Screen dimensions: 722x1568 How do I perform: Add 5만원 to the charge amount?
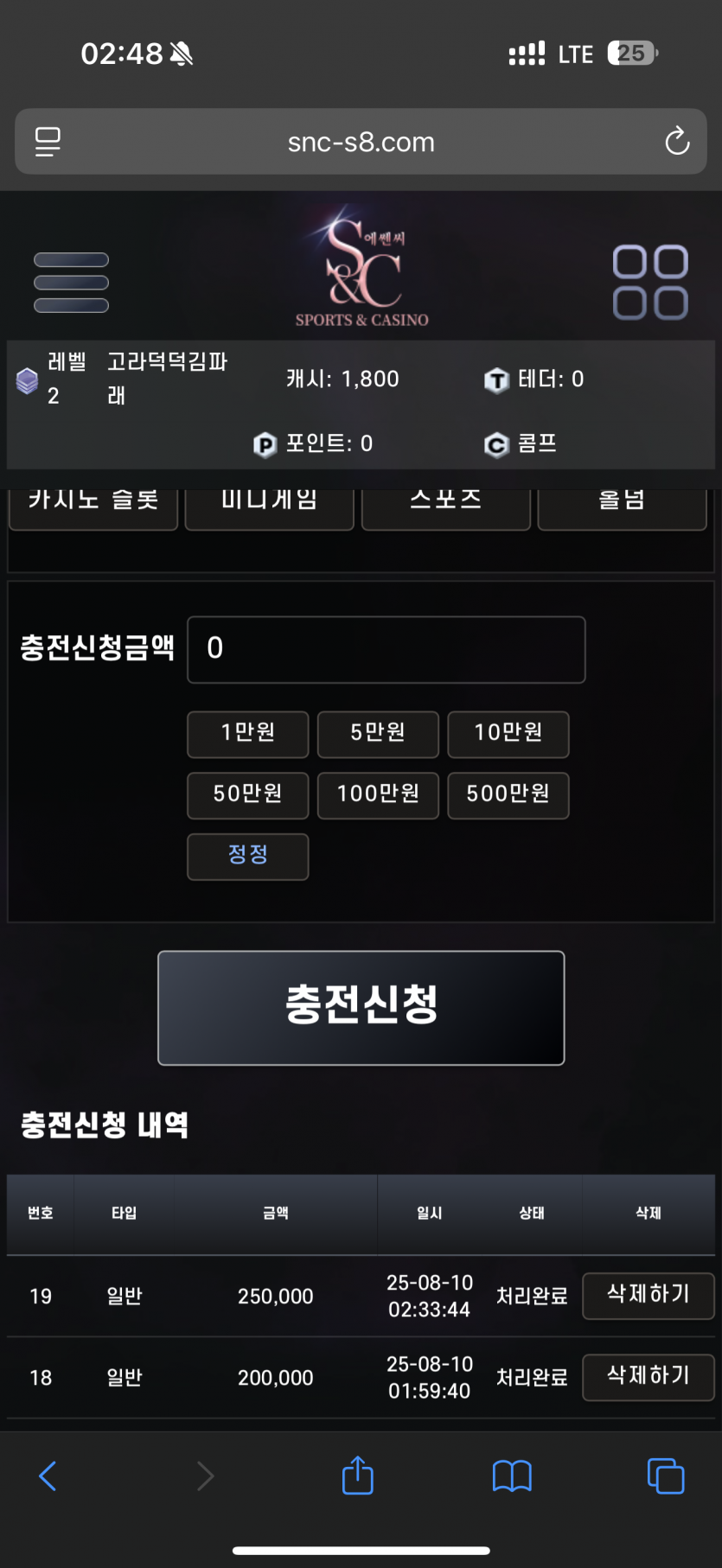378,733
